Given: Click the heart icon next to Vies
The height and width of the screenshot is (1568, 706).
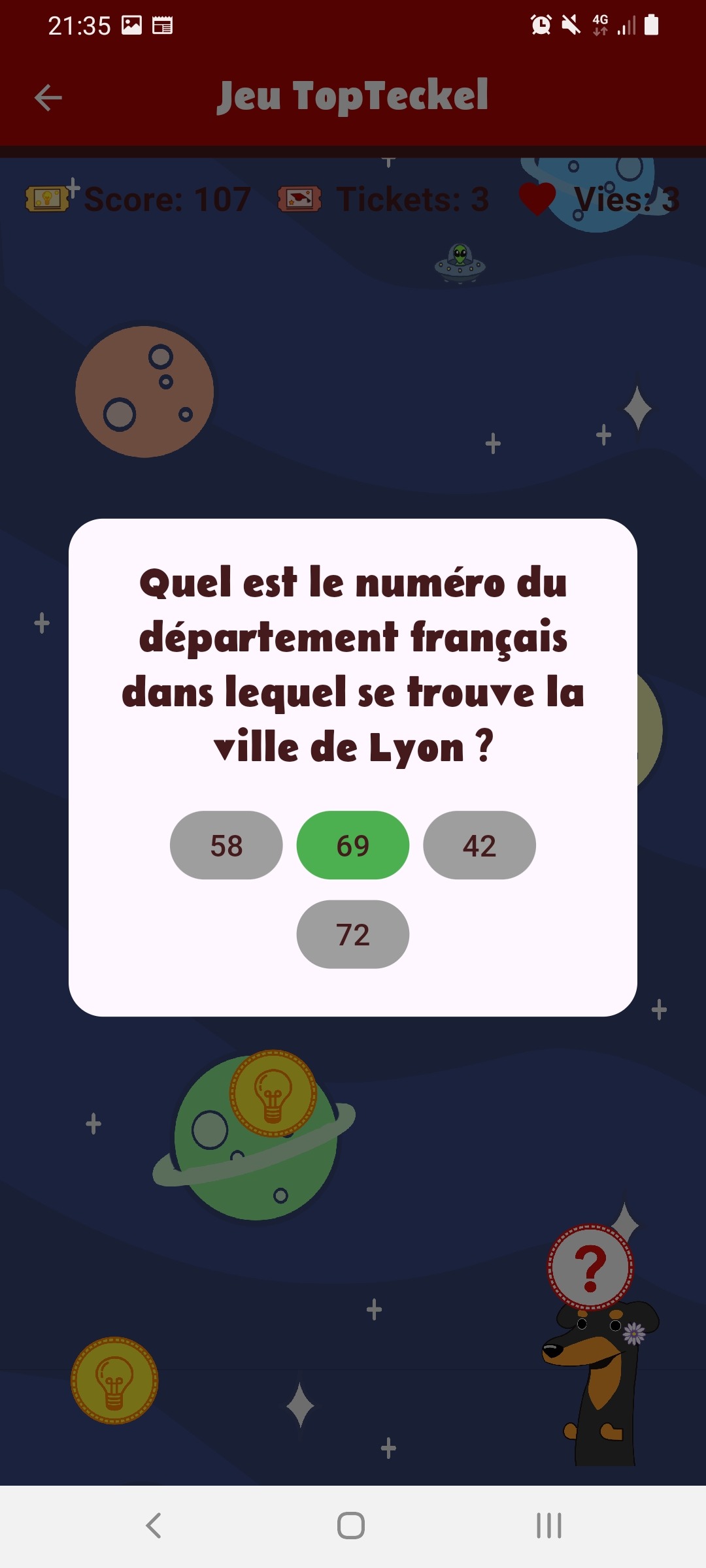Looking at the screenshot, I should click(x=537, y=199).
